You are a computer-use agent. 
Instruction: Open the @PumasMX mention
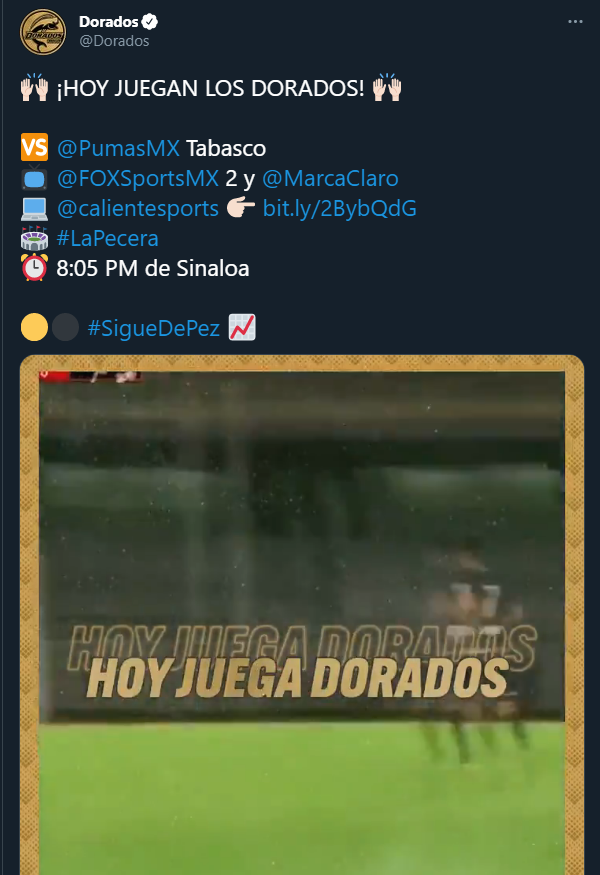point(119,149)
